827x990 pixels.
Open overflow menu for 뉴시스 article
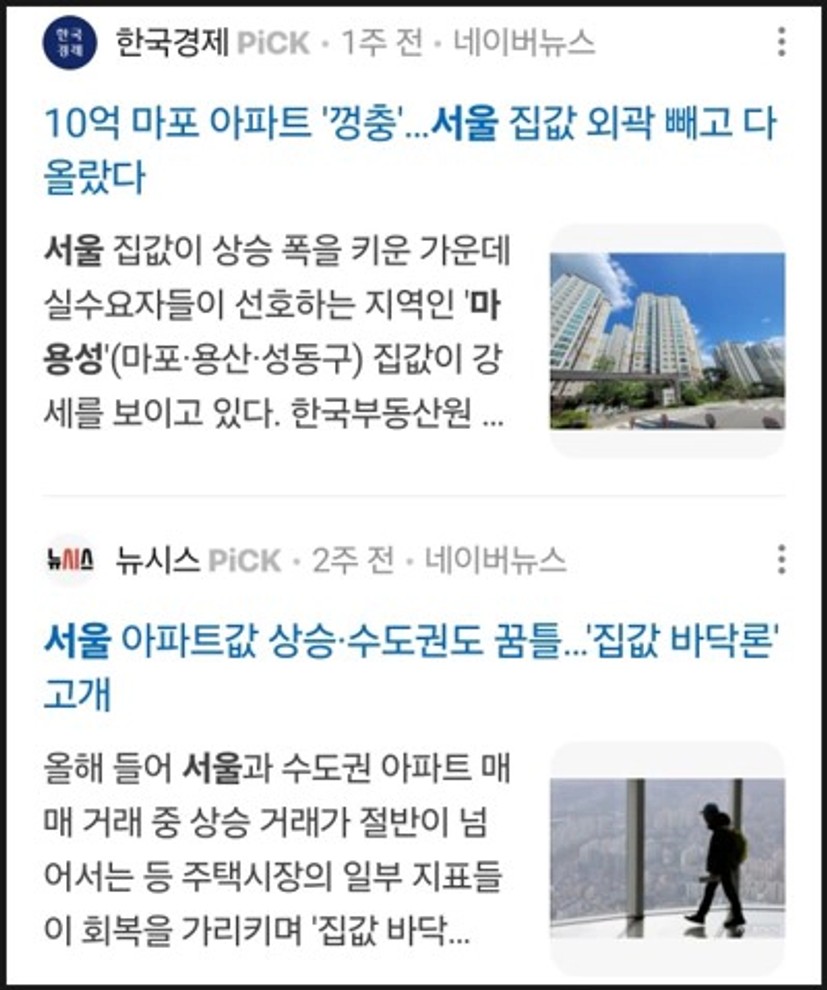tap(781, 559)
